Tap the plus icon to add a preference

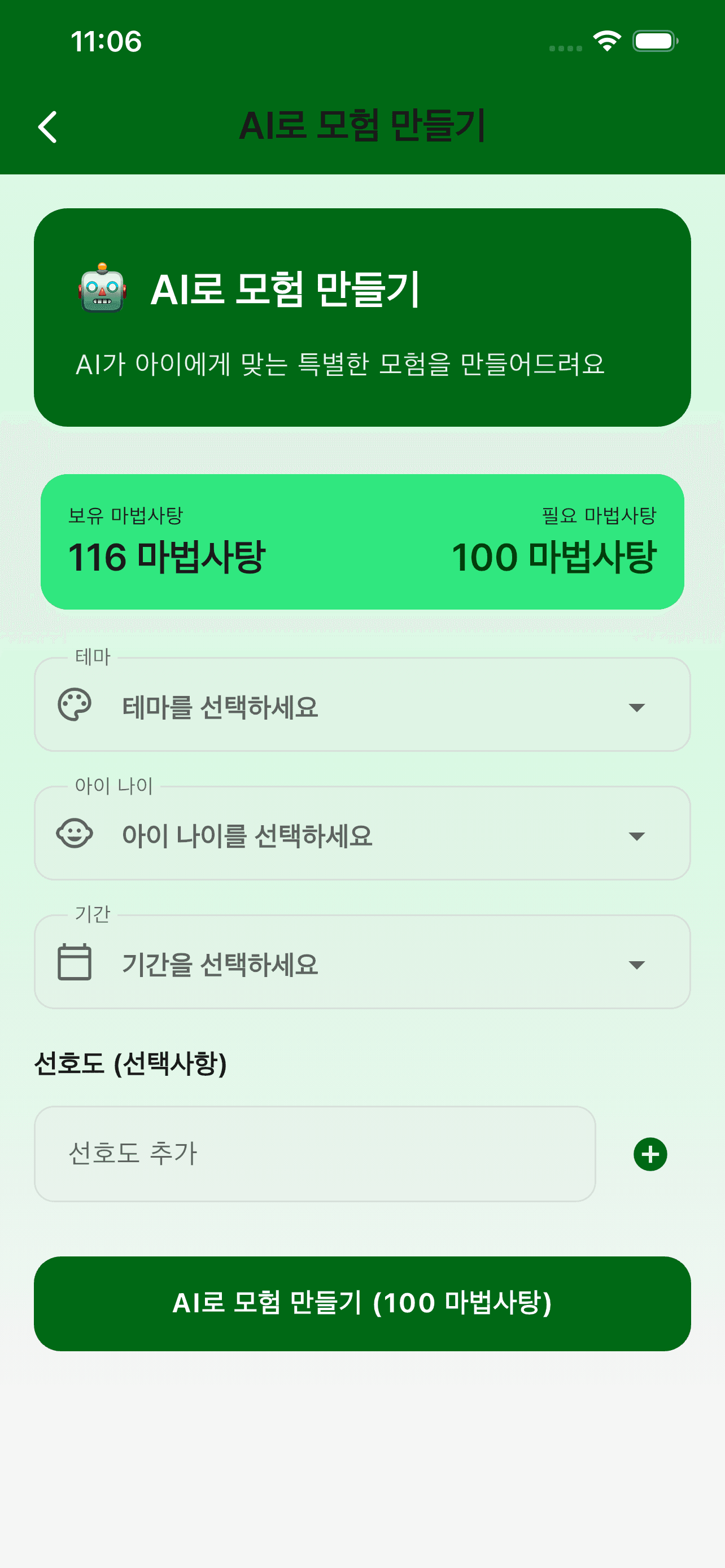click(x=649, y=1154)
